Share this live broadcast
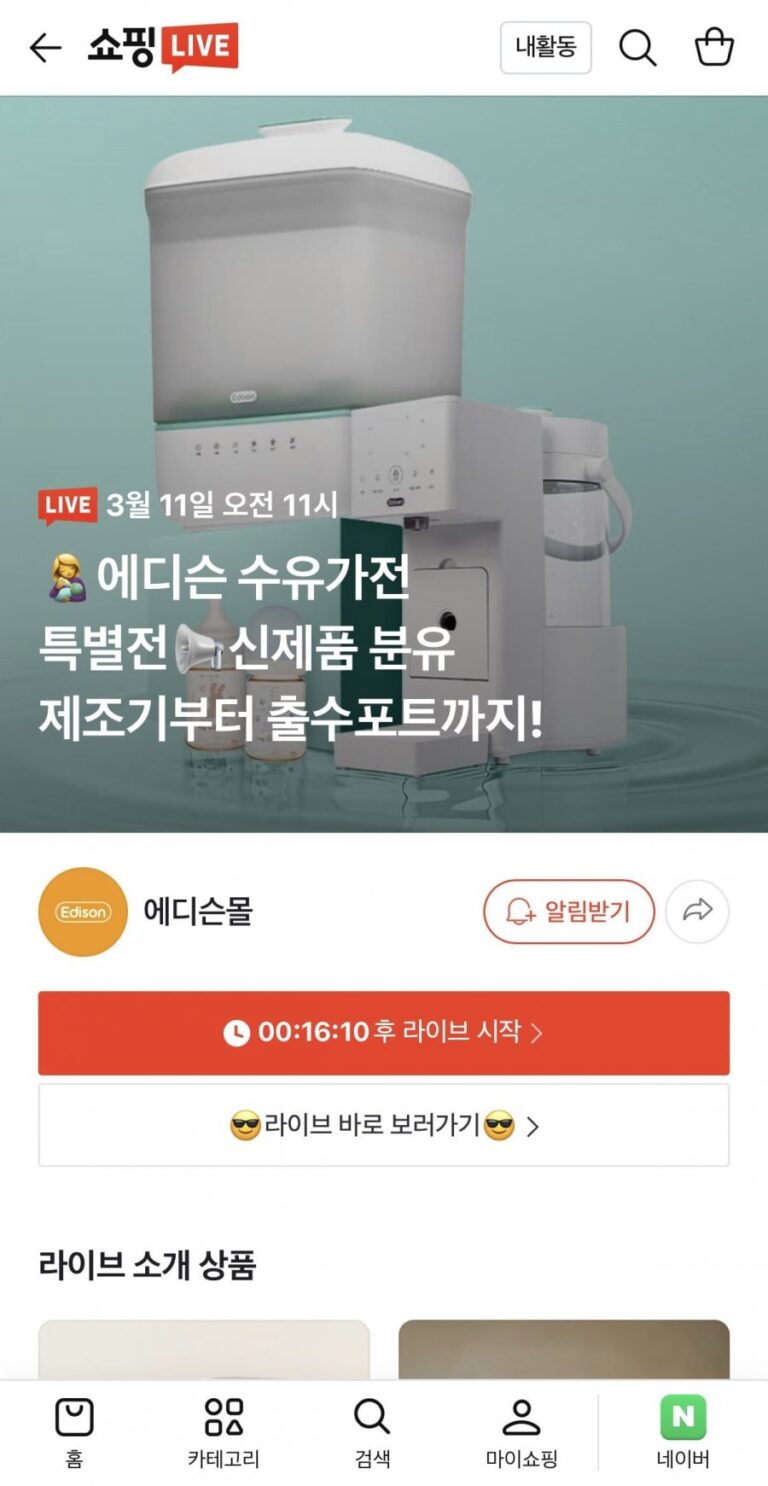Image resolution: width=768 pixels, height=1486 pixels. 697,911
